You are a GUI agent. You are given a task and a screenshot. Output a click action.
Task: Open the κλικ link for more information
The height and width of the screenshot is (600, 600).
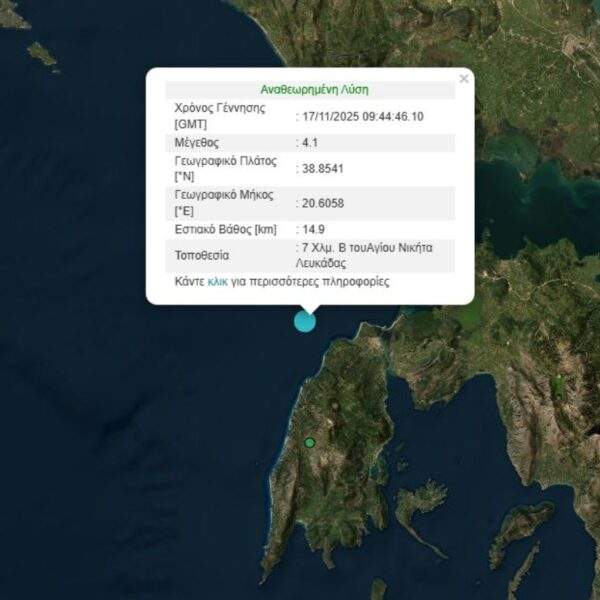[x=217, y=282]
